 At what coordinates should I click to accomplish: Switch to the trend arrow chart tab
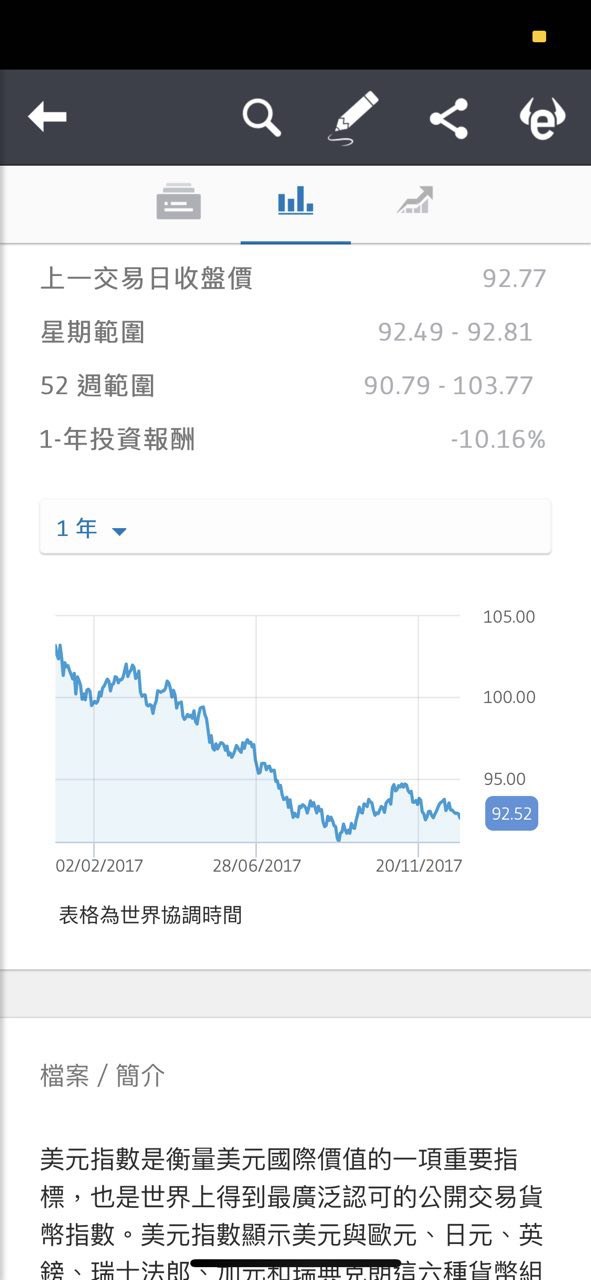(414, 200)
